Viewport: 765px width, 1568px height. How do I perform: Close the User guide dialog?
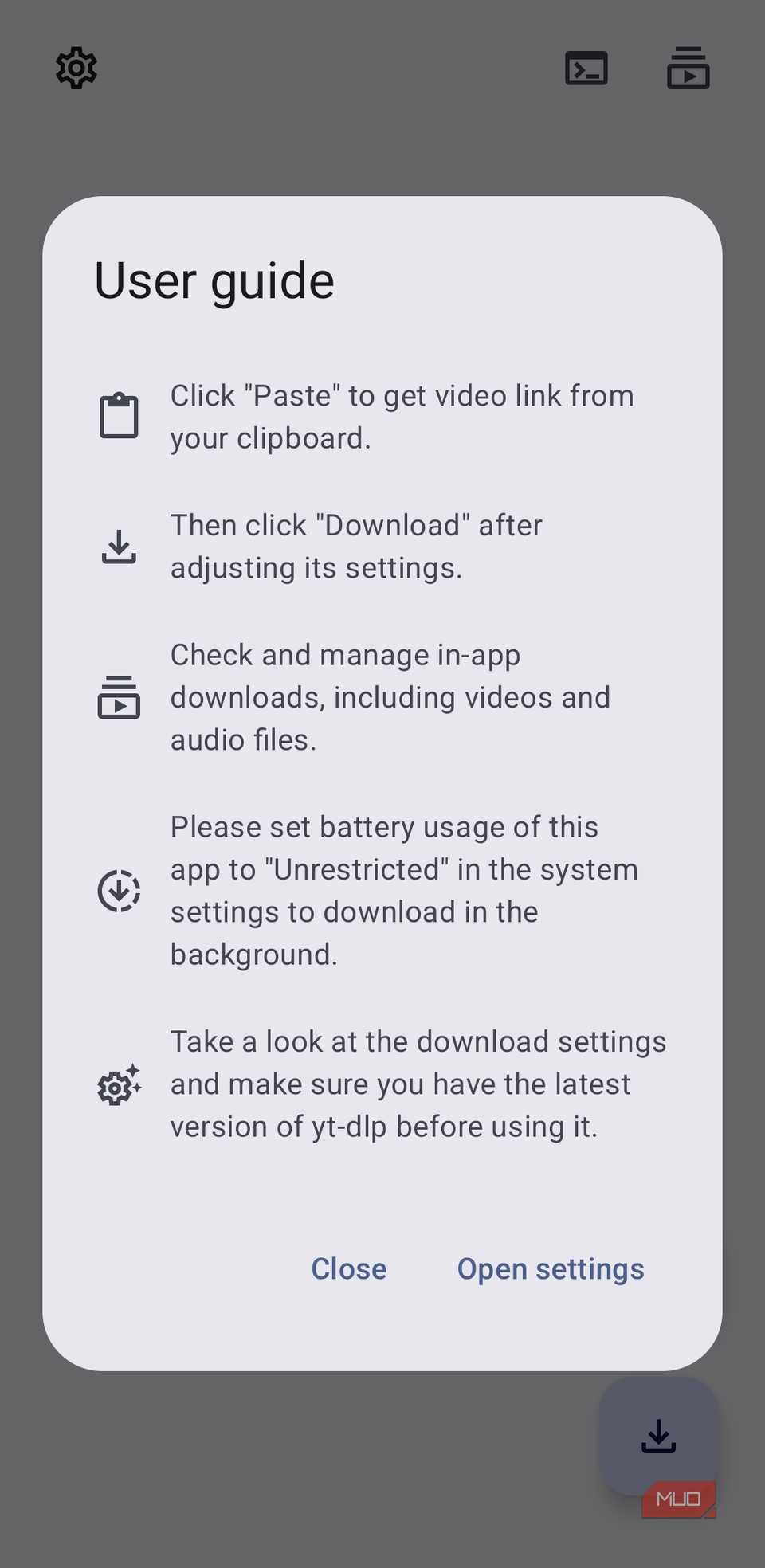point(348,1268)
